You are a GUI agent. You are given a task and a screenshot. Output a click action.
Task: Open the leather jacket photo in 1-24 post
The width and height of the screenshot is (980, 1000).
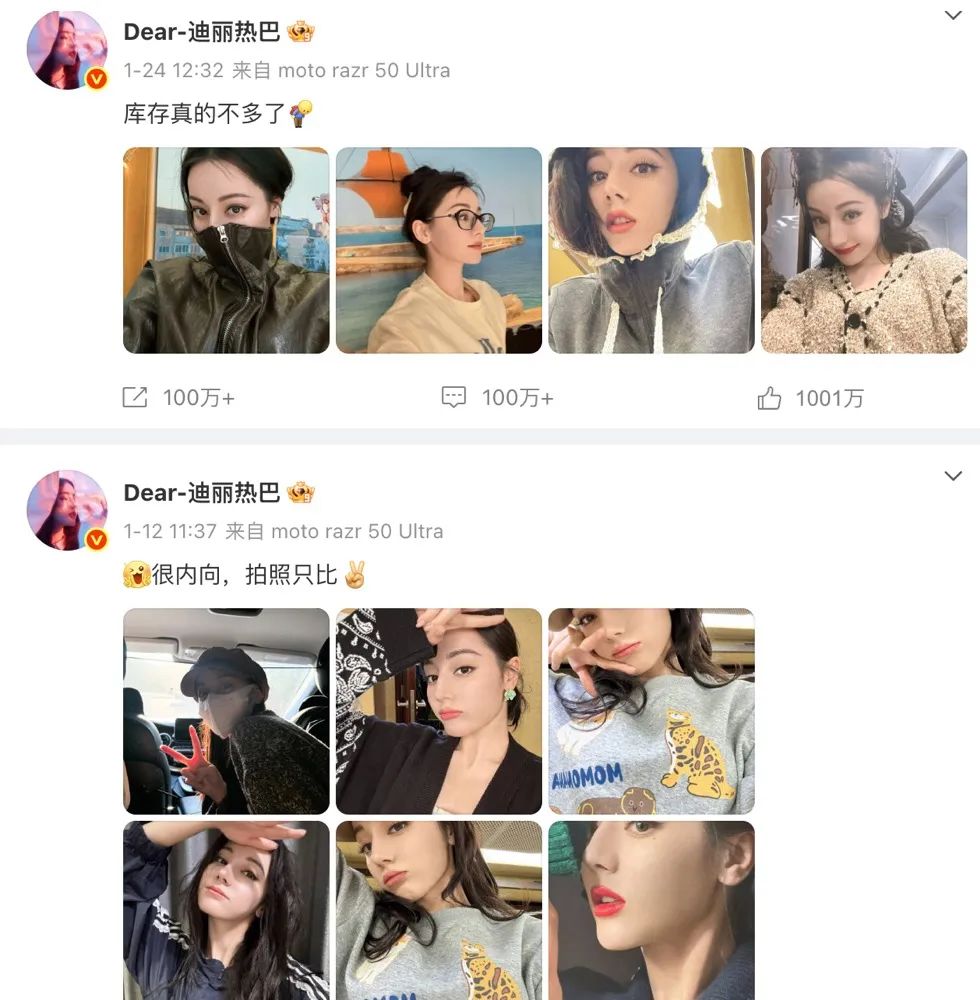click(x=226, y=250)
